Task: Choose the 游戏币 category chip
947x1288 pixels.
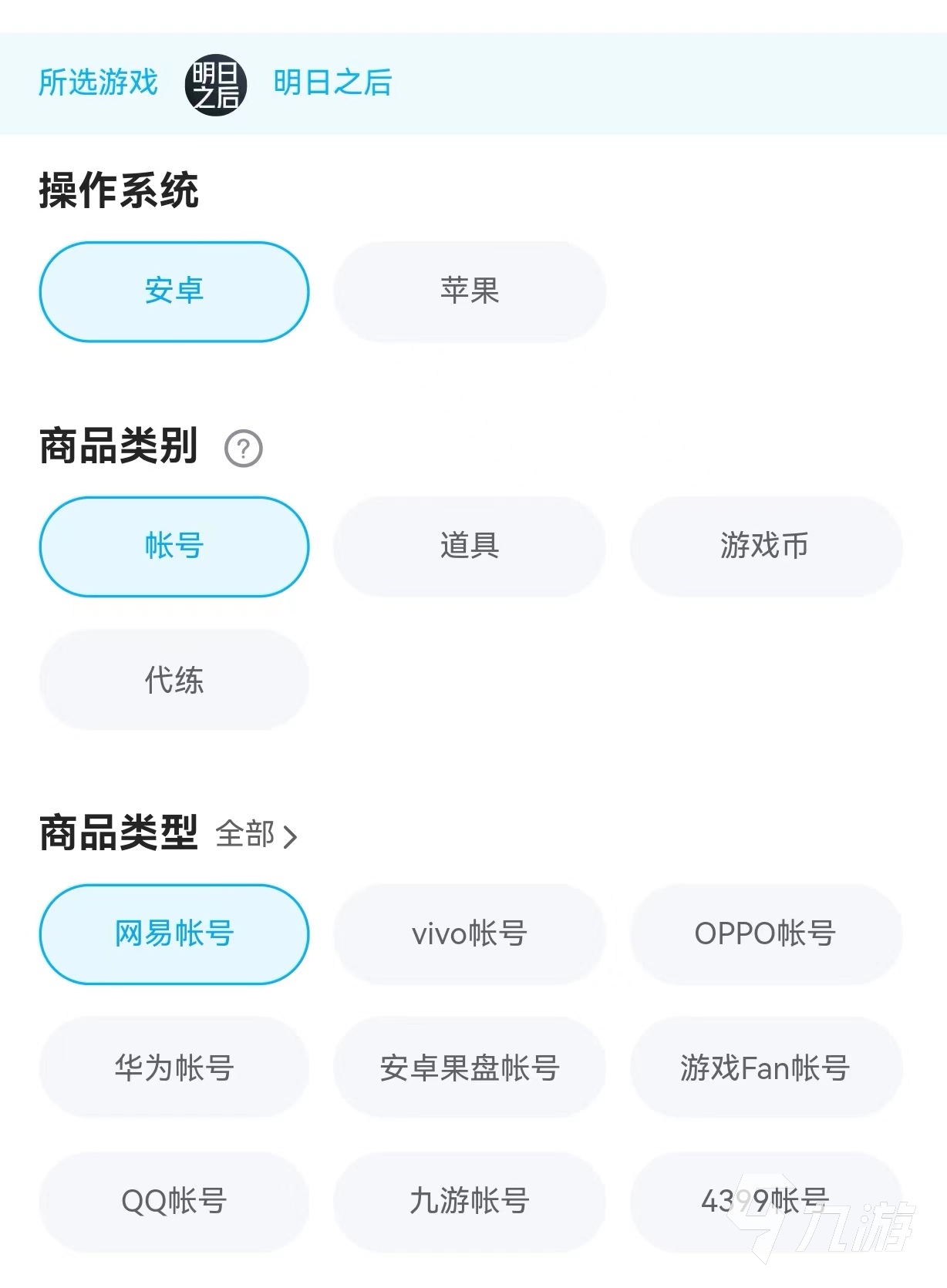Action: tap(765, 546)
